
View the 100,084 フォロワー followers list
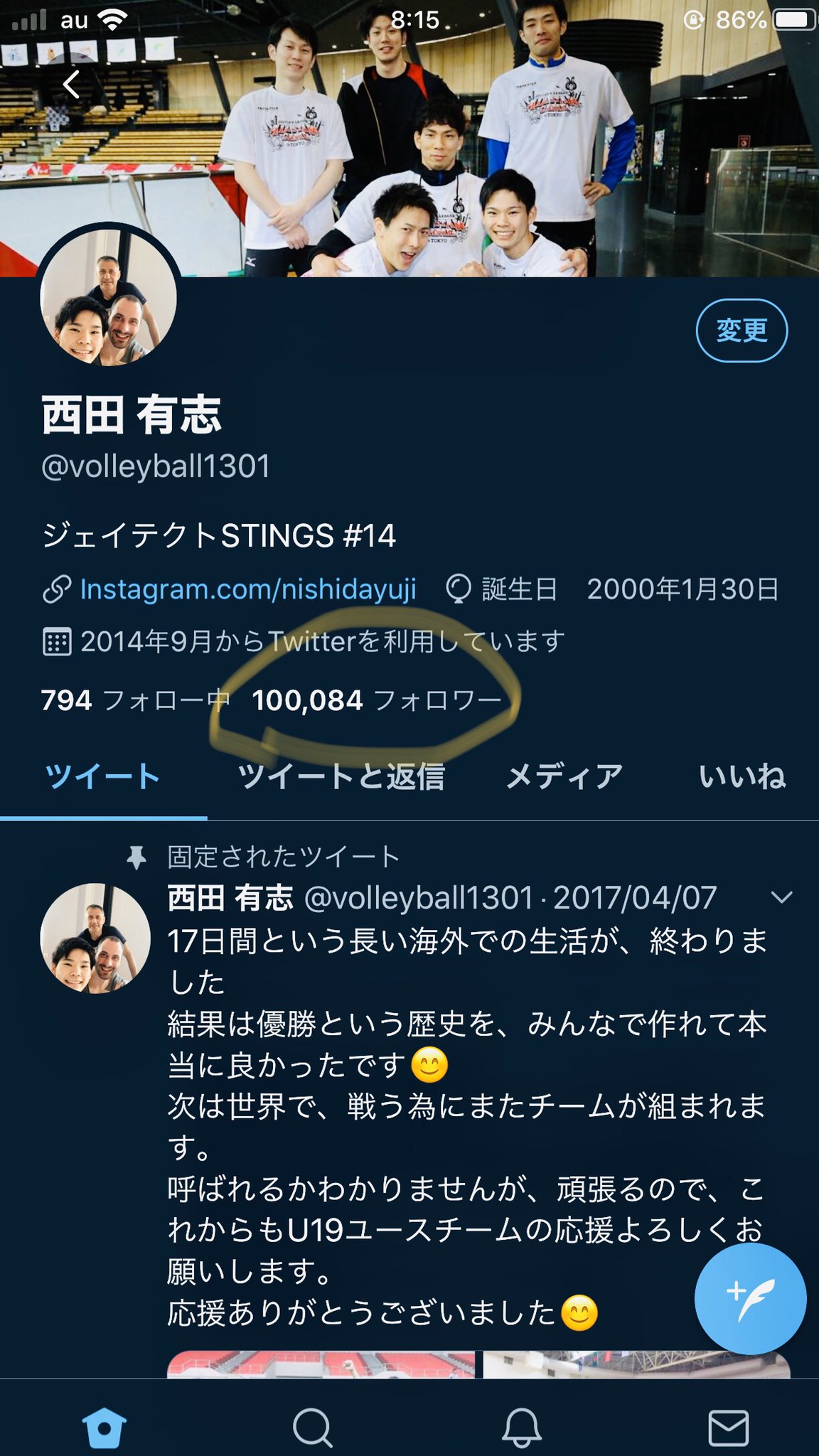click(378, 700)
